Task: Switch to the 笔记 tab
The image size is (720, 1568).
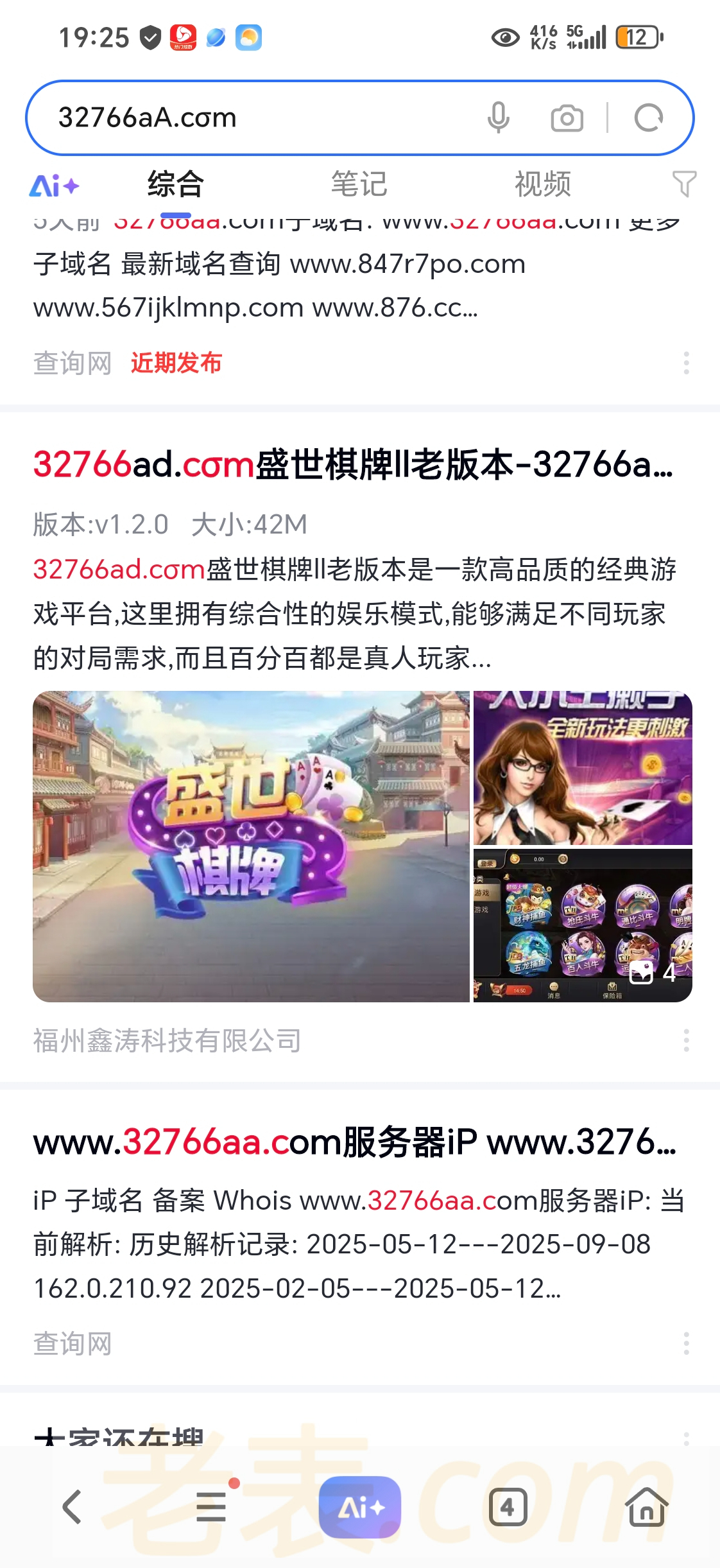Action: (x=359, y=185)
